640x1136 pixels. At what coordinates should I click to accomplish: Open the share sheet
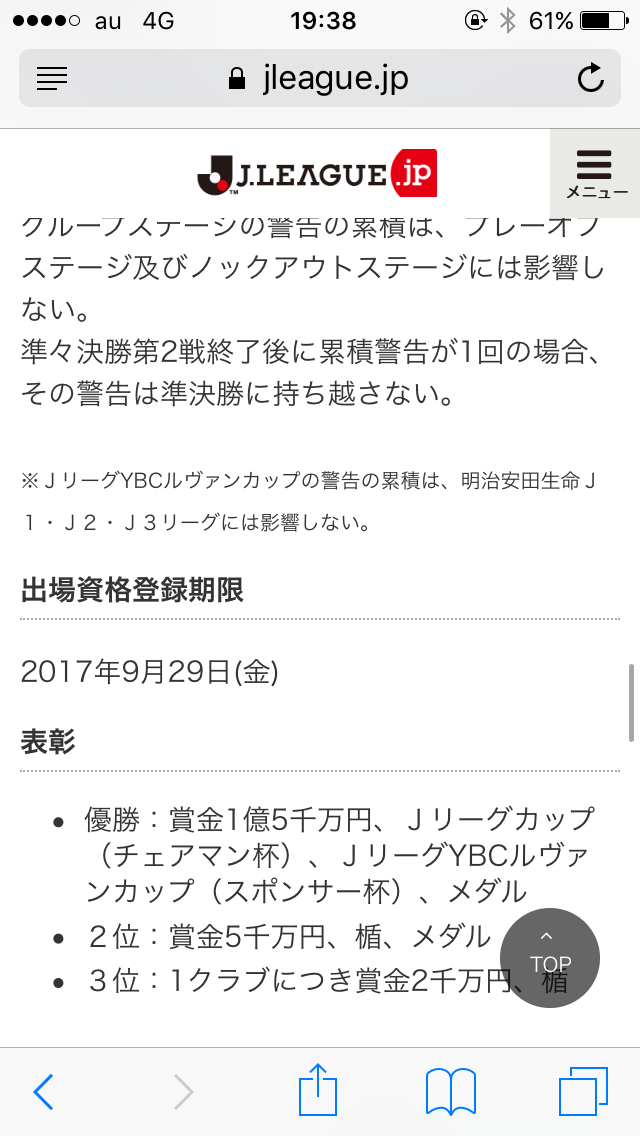318,1088
